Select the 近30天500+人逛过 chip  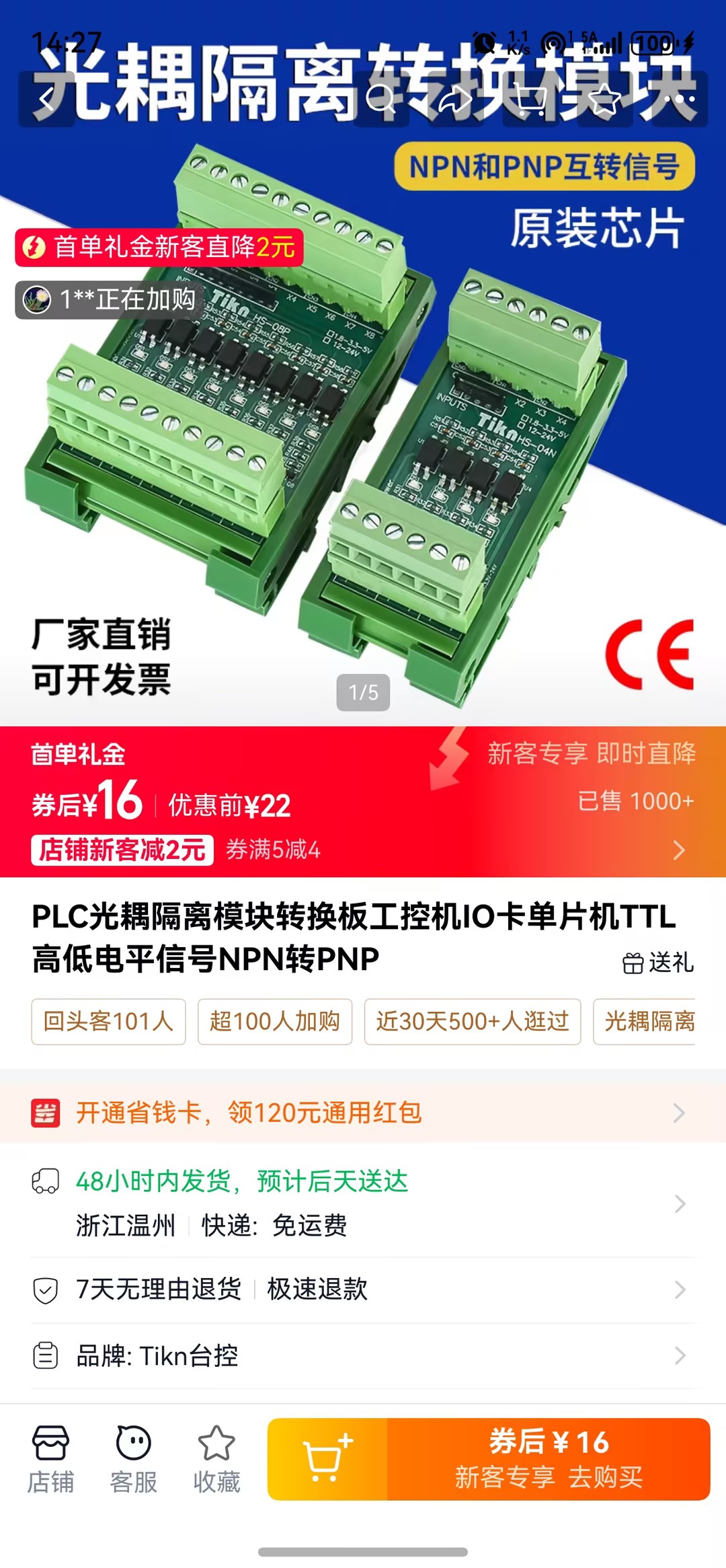[472, 1021]
